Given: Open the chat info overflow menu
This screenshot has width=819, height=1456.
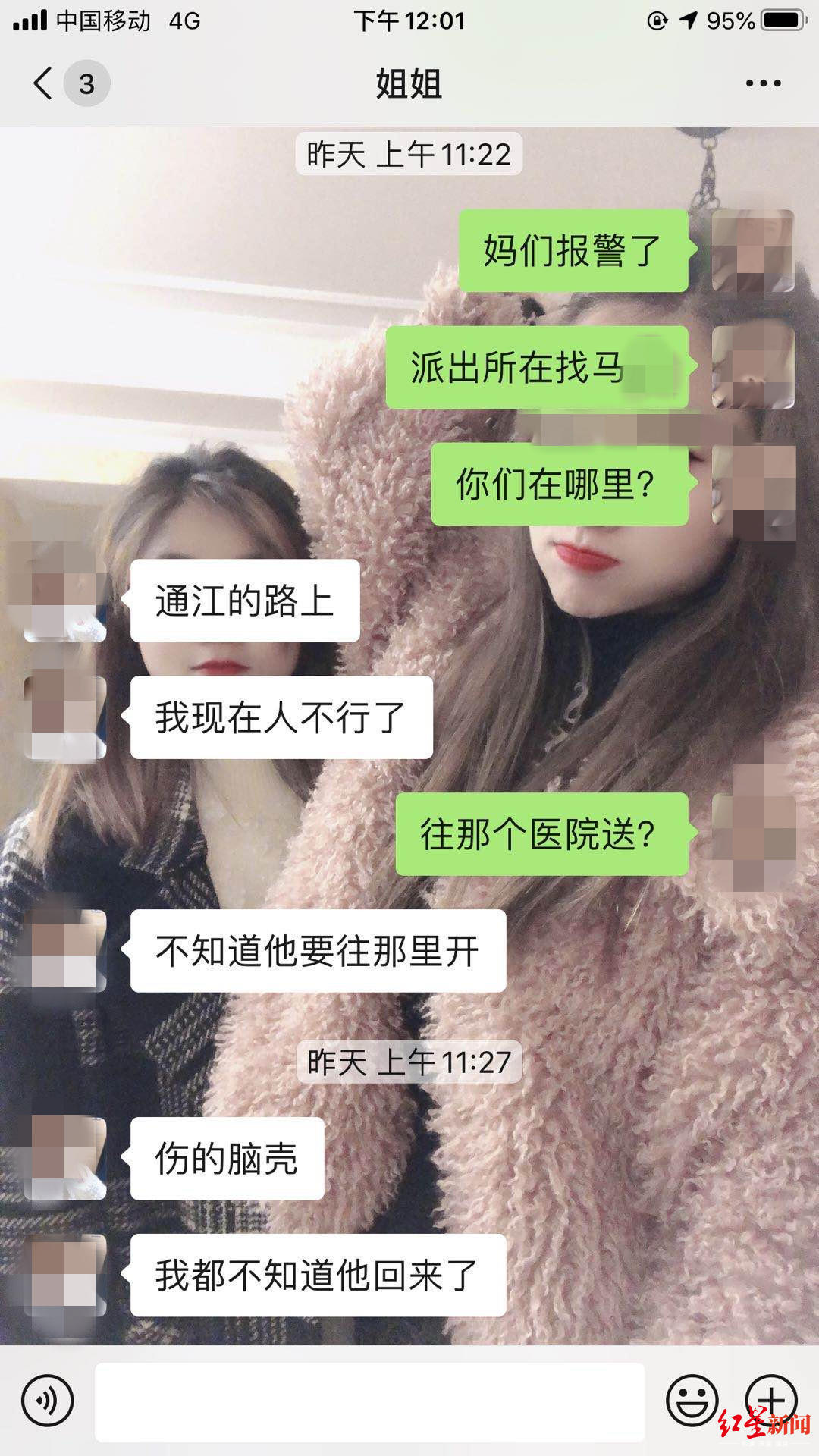Looking at the screenshot, I should pos(763,83).
